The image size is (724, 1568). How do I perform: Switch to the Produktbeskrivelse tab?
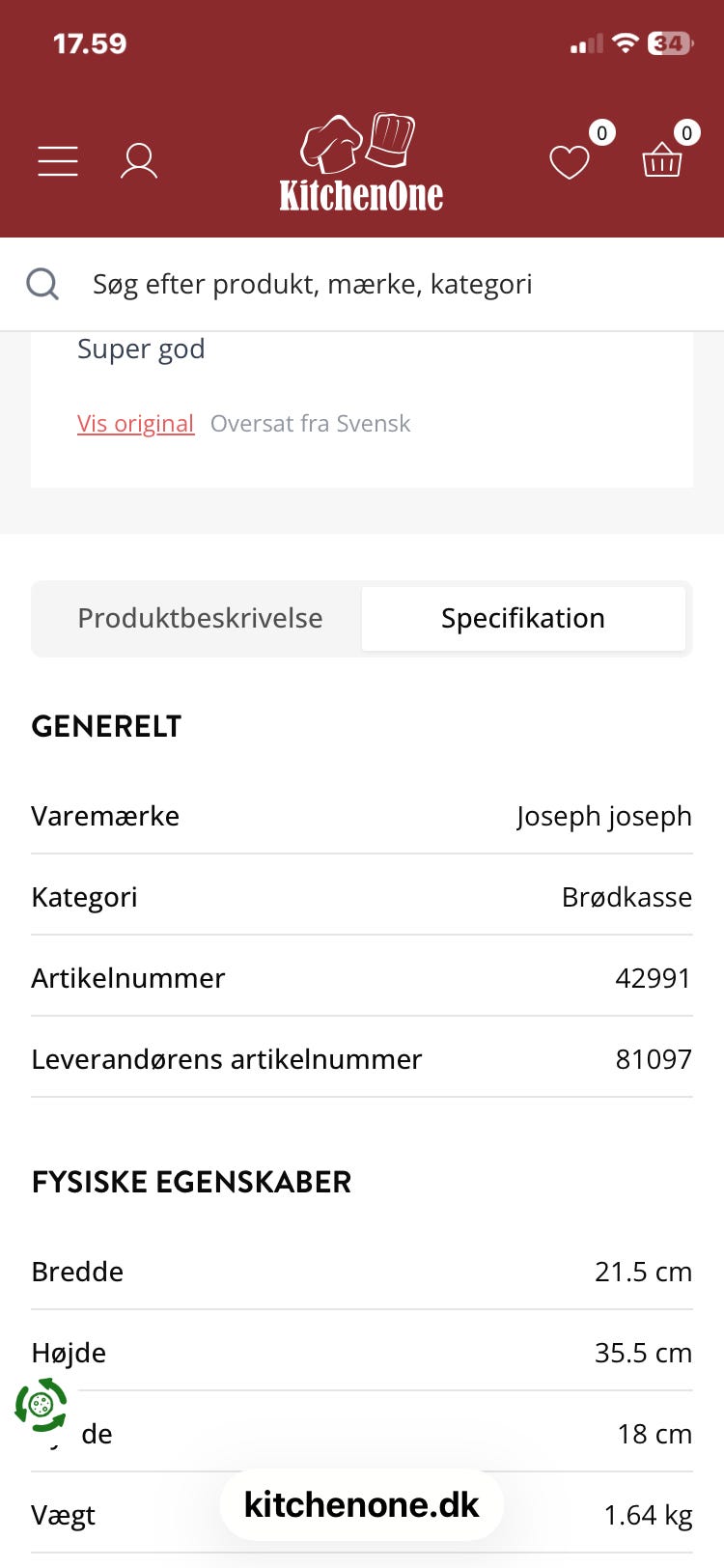pos(200,618)
